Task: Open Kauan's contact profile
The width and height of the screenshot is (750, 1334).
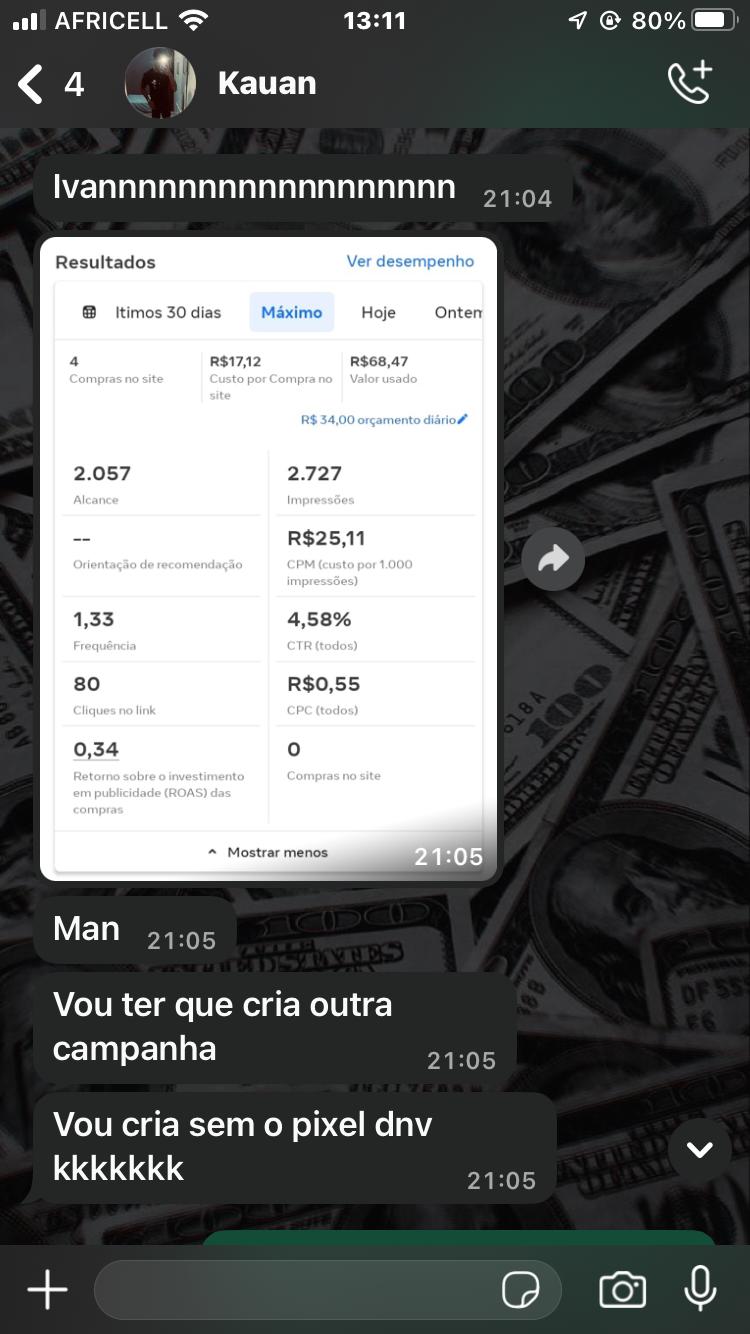Action: coord(266,84)
